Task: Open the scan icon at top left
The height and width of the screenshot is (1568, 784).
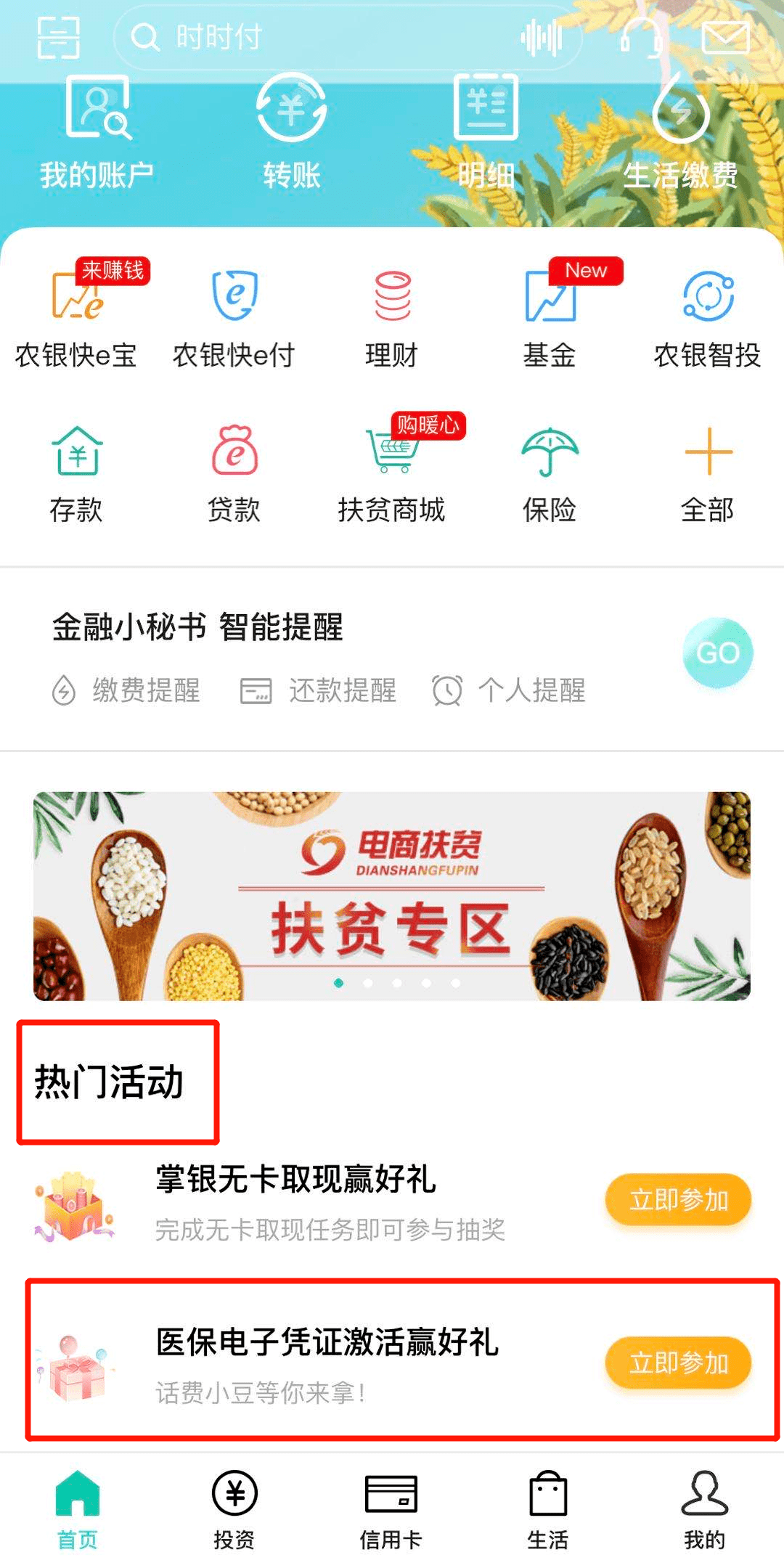Action: [x=58, y=37]
